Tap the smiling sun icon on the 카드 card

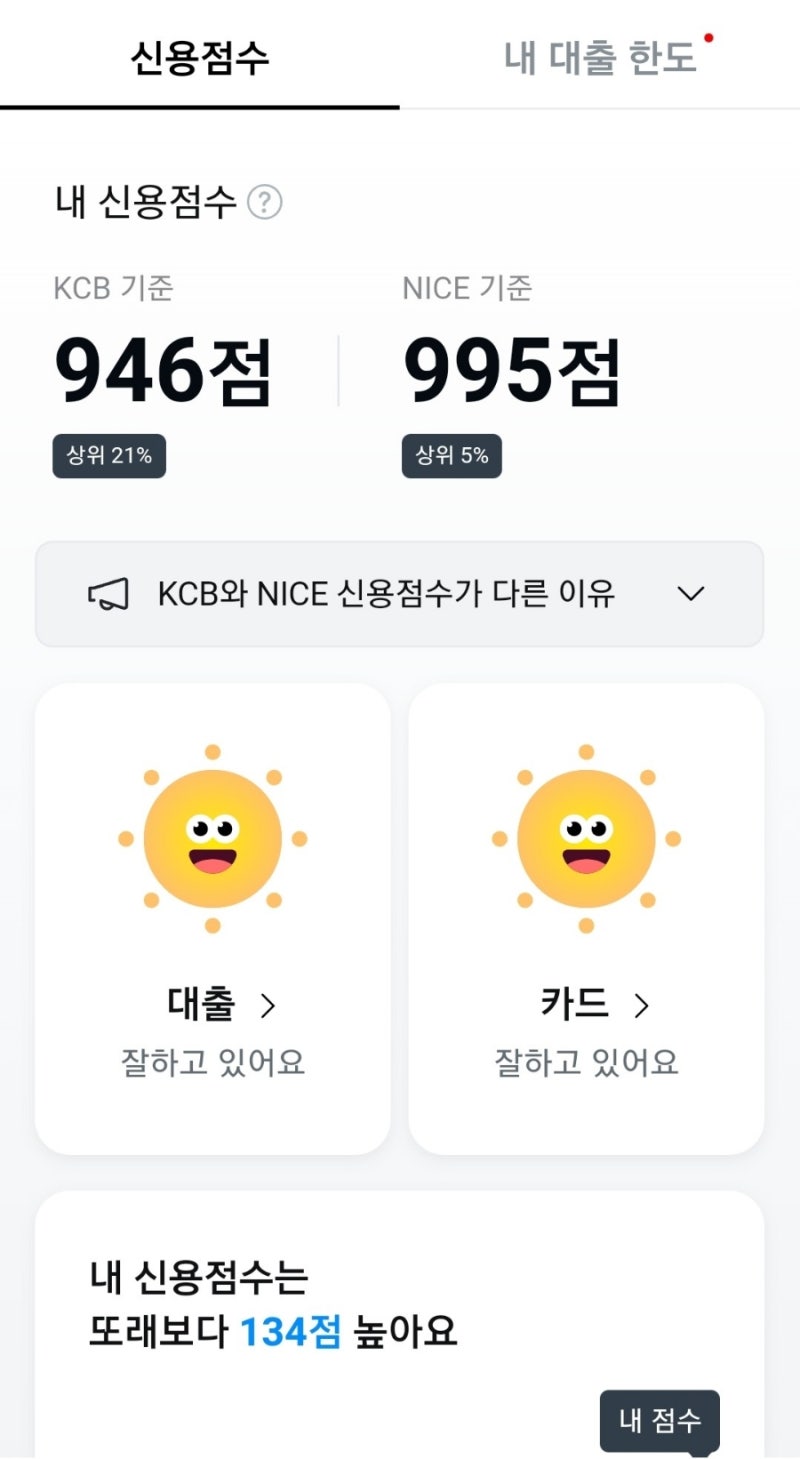(x=586, y=838)
